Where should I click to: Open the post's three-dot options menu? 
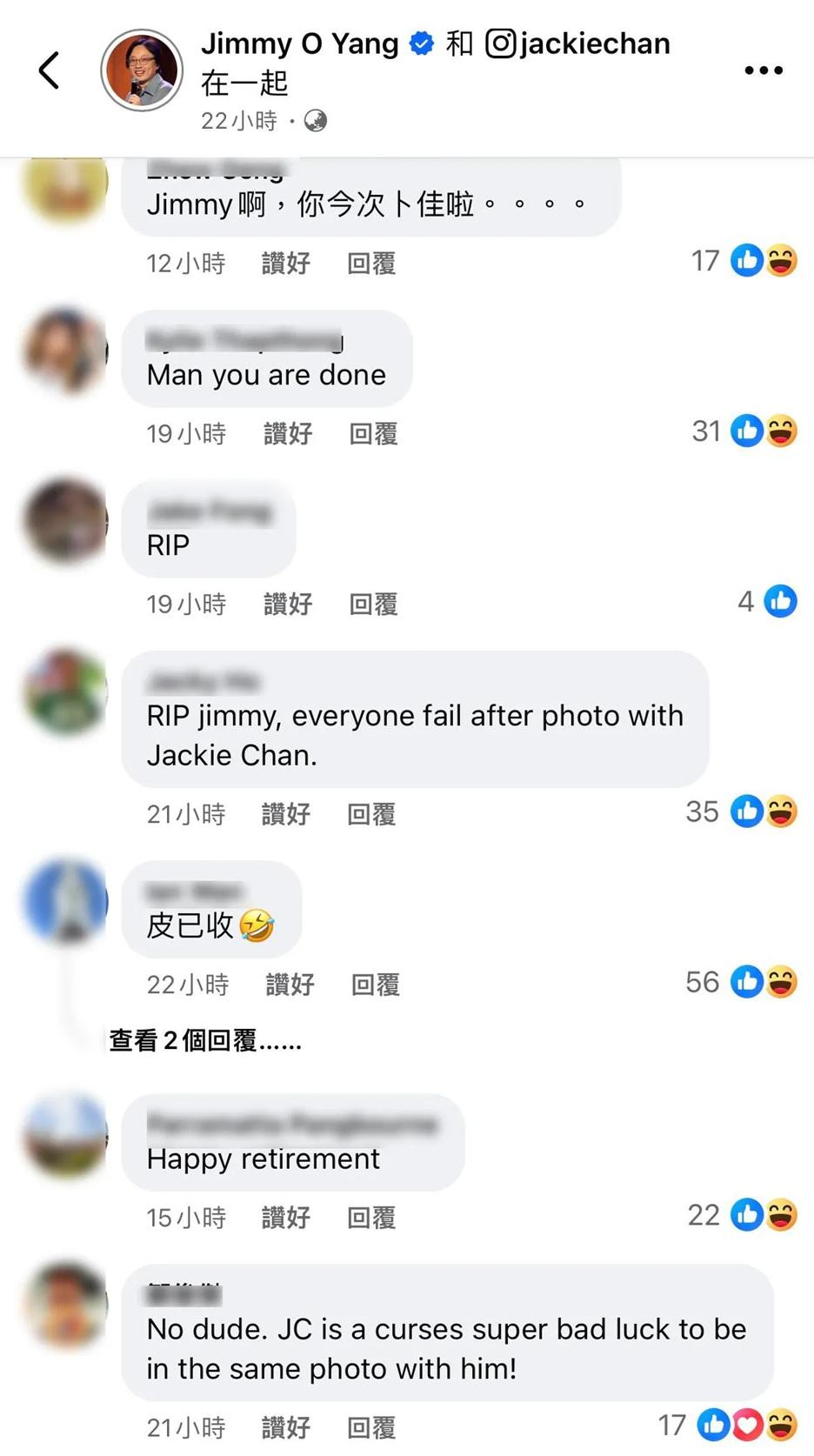(x=764, y=70)
